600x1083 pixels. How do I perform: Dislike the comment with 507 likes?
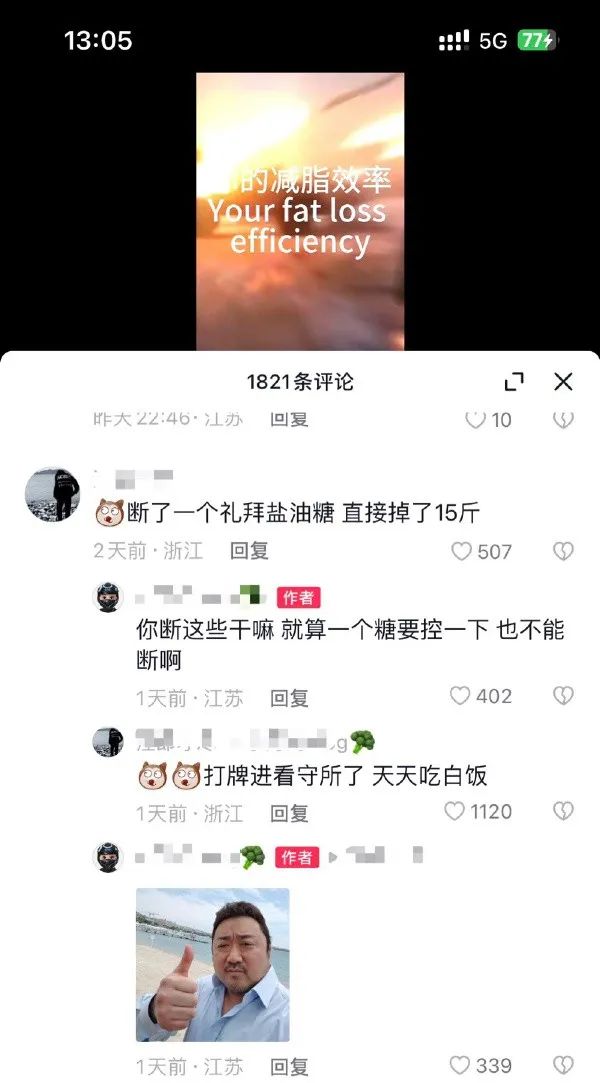(x=564, y=551)
